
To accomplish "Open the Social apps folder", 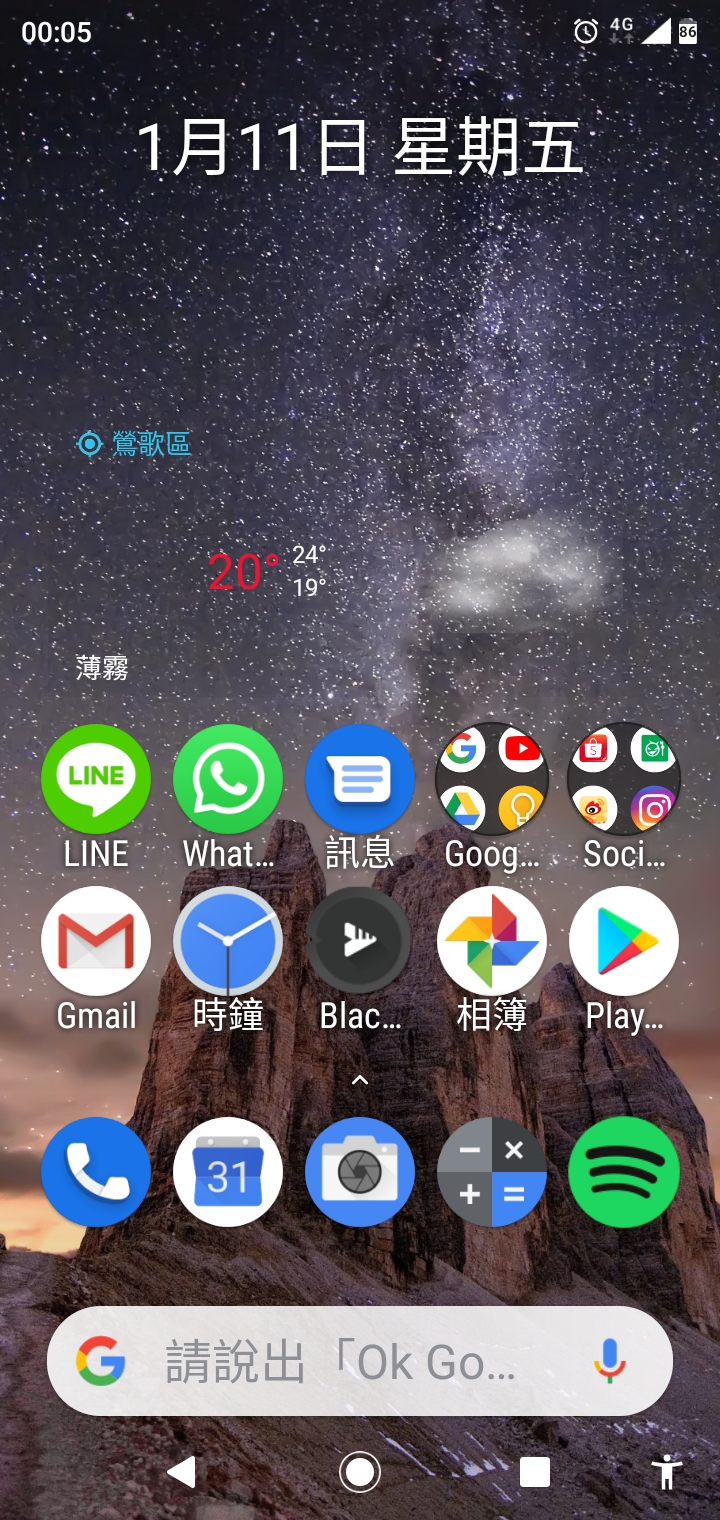I will pos(624,779).
